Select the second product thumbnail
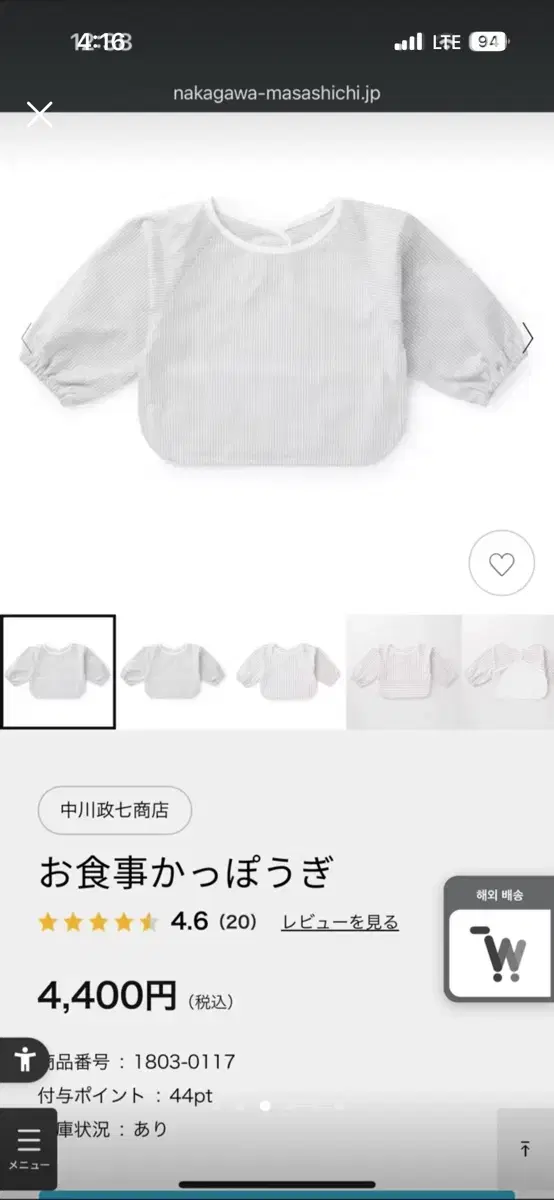 coord(174,672)
